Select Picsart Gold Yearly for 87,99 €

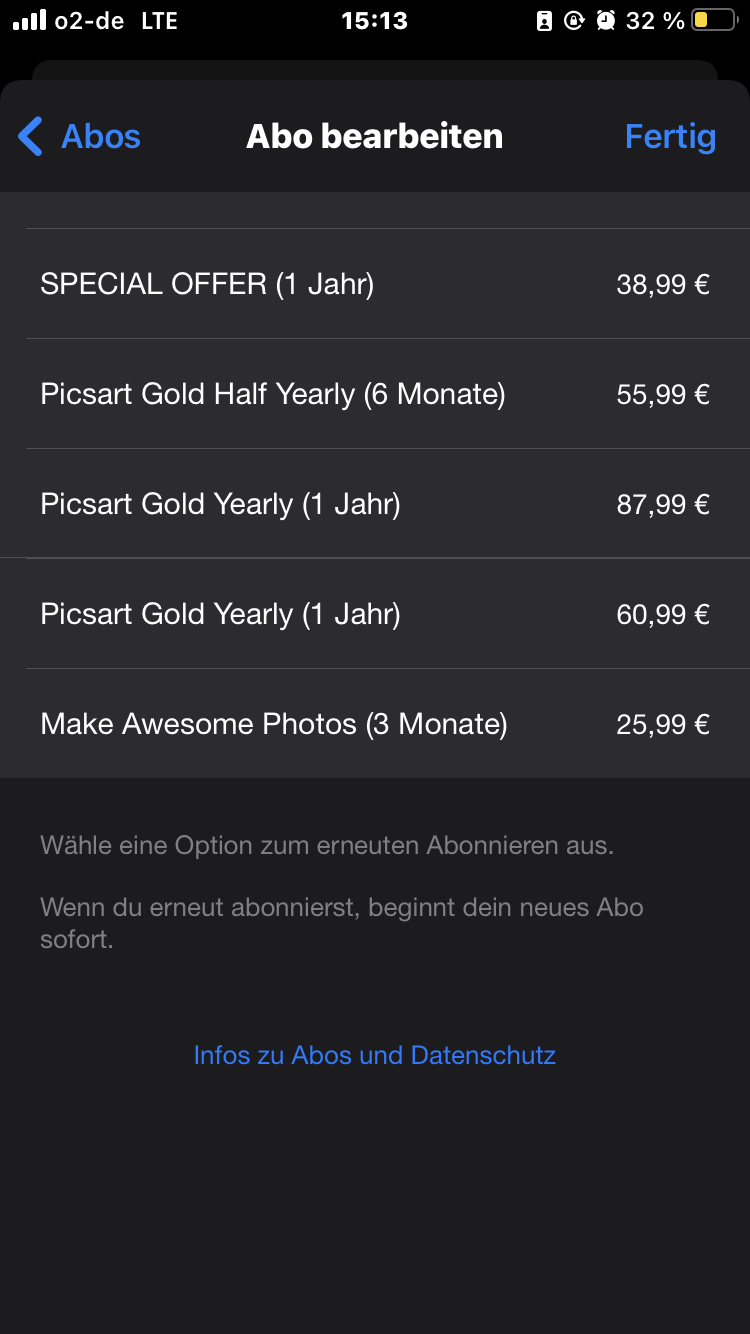coord(375,504)
